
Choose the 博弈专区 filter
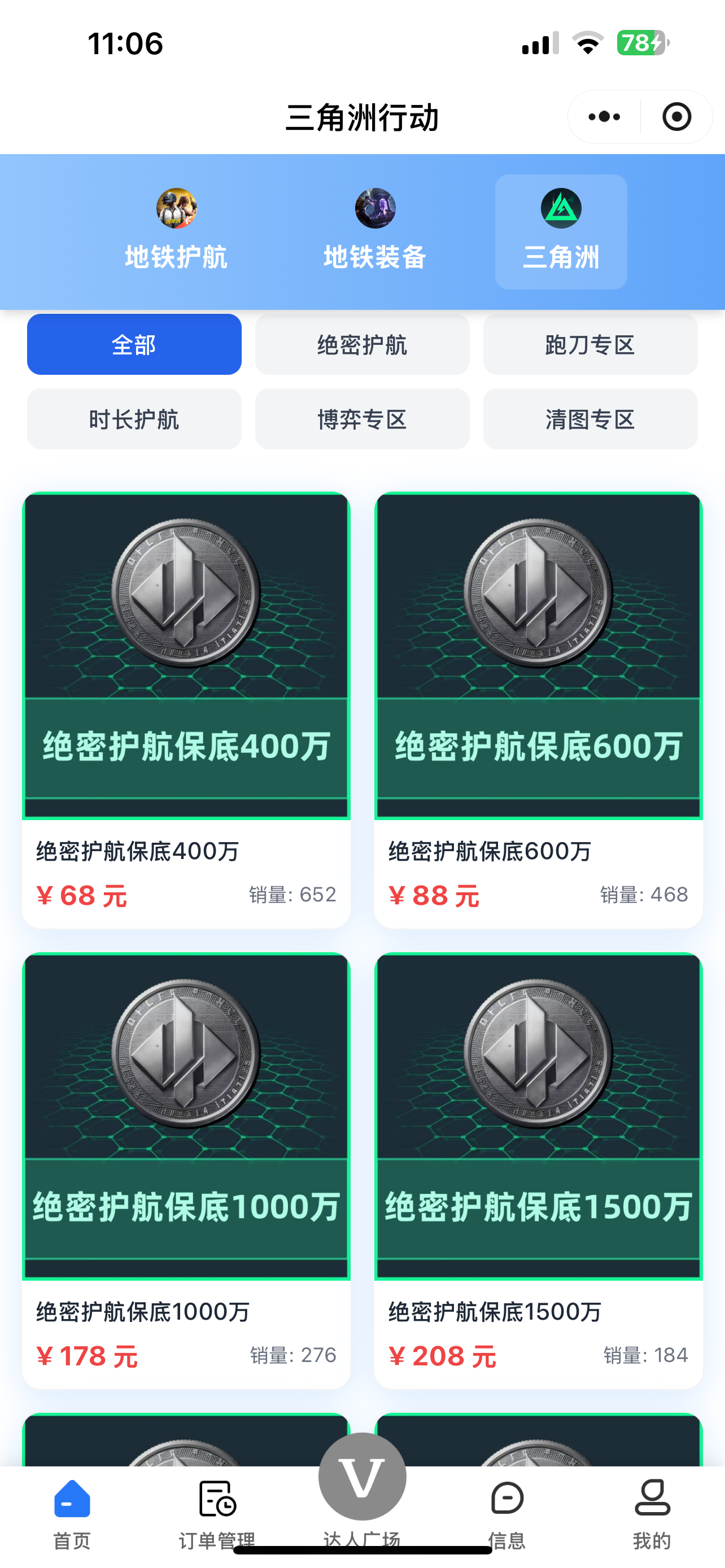362,419
